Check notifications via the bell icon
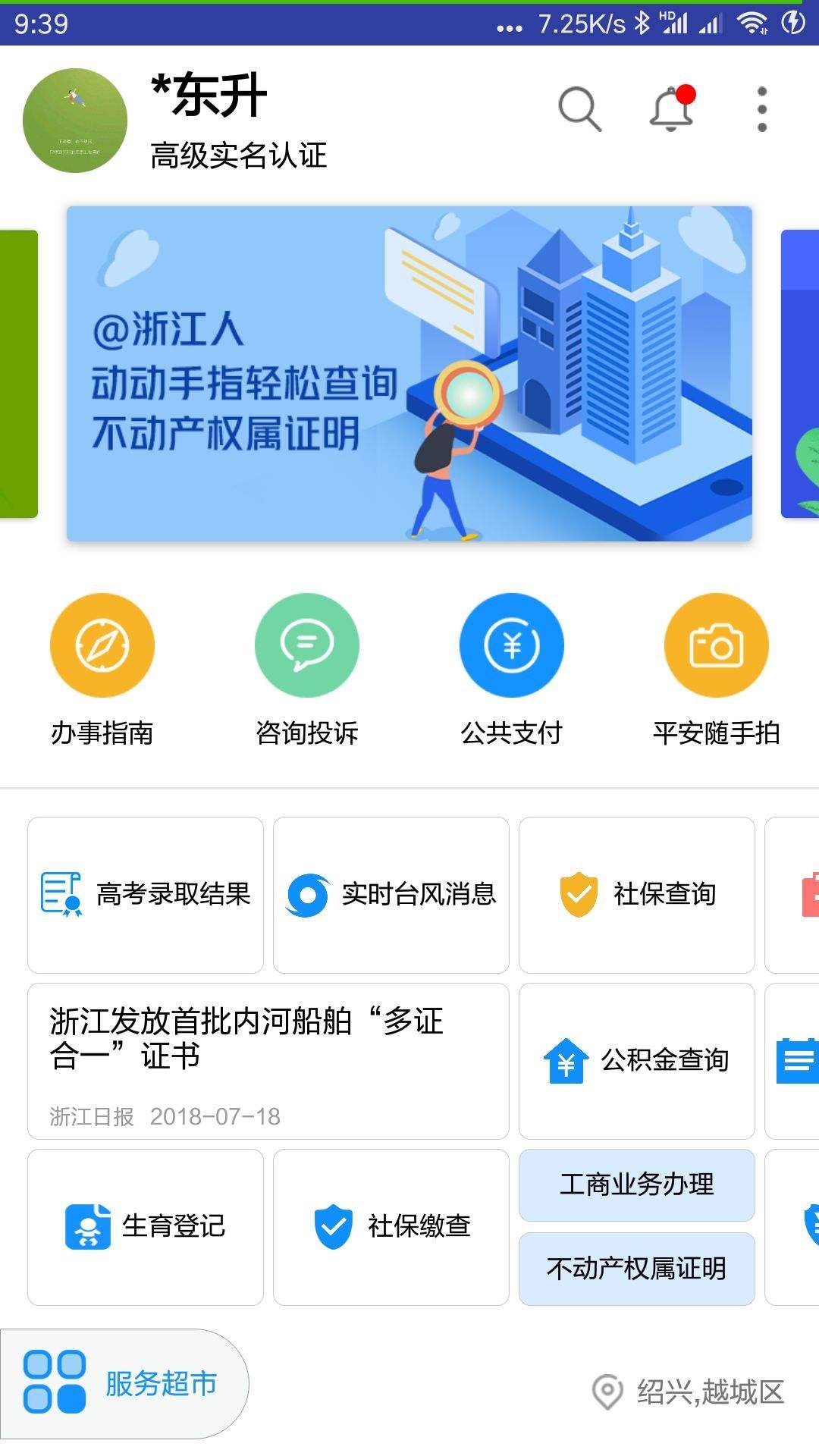This screenshot has width=819, height=1456. pyautogui.click(x=670, y=110)
